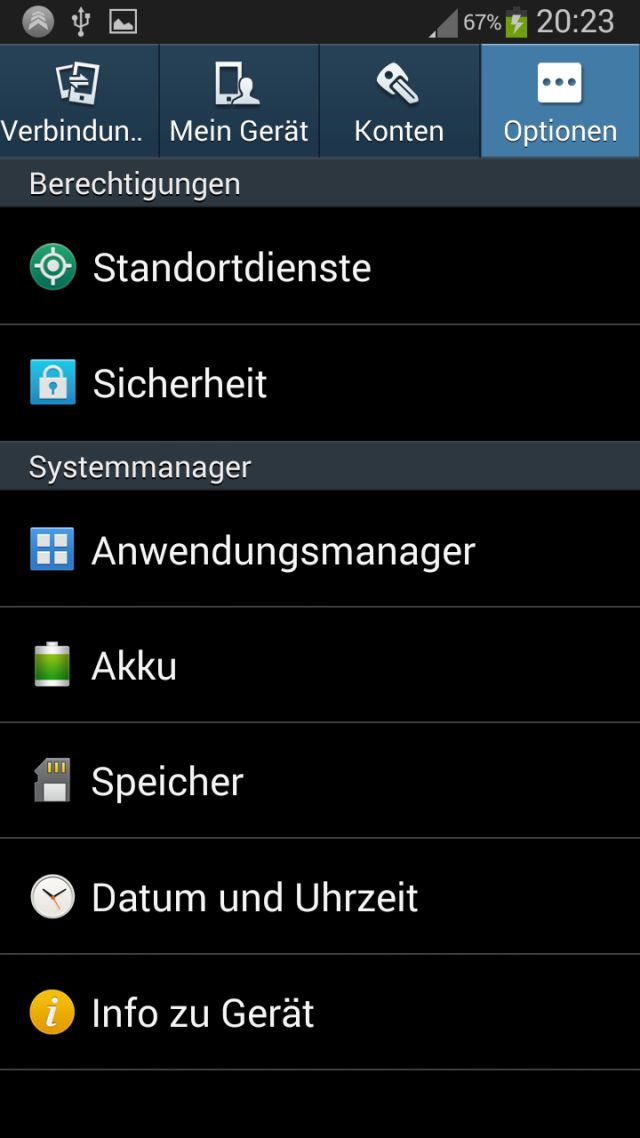Screen dimensions: 640x1138
Task: Open Info zu Gerät
Action: click(320, 1012)
